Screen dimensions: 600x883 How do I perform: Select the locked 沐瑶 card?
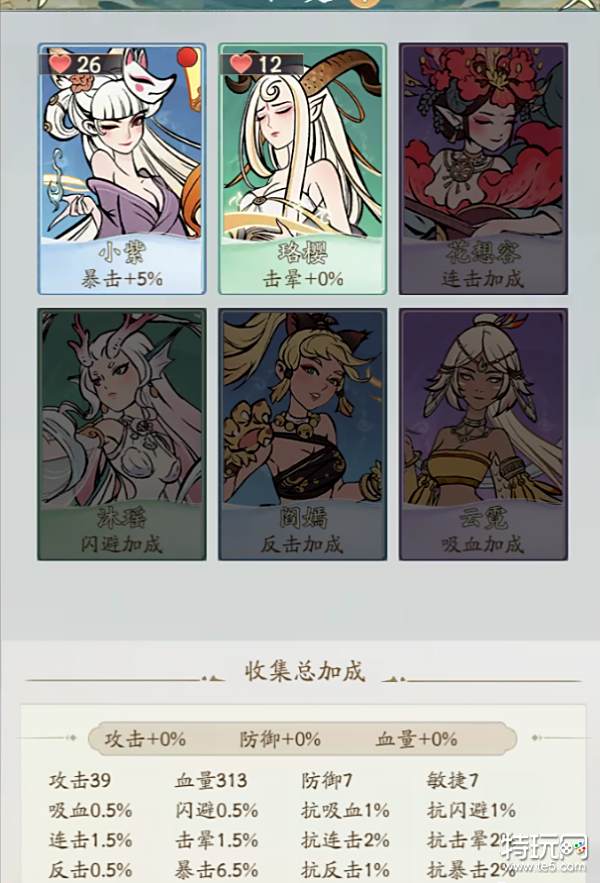coord(121,433)
